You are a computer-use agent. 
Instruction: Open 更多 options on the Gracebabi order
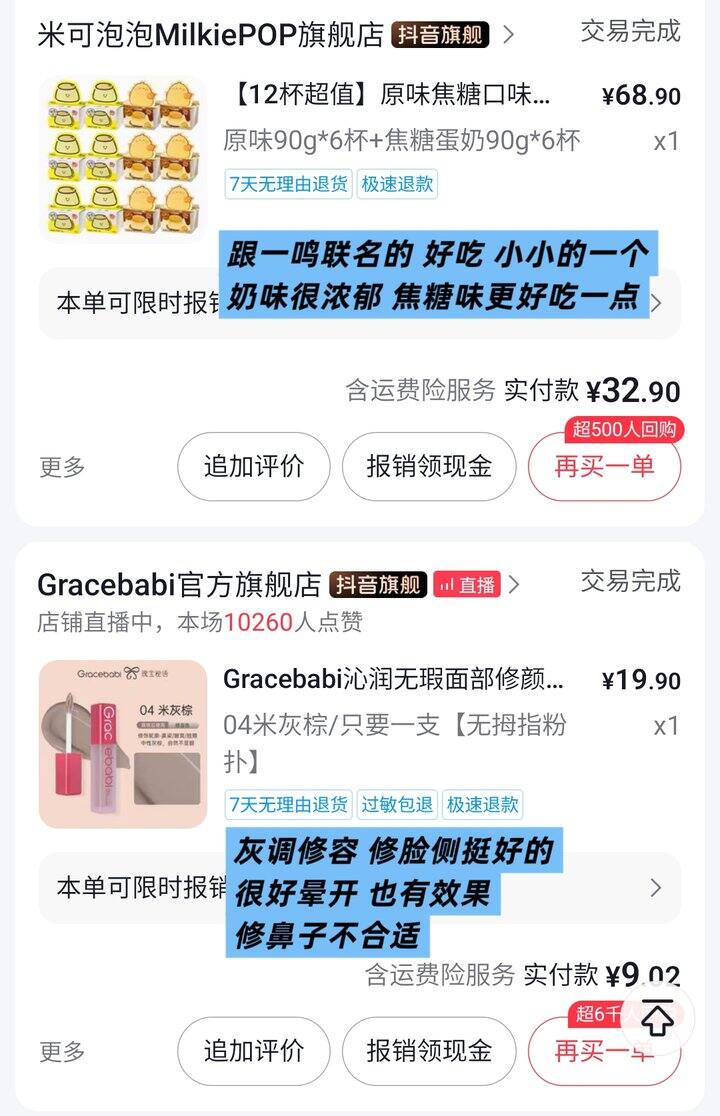62,1051
